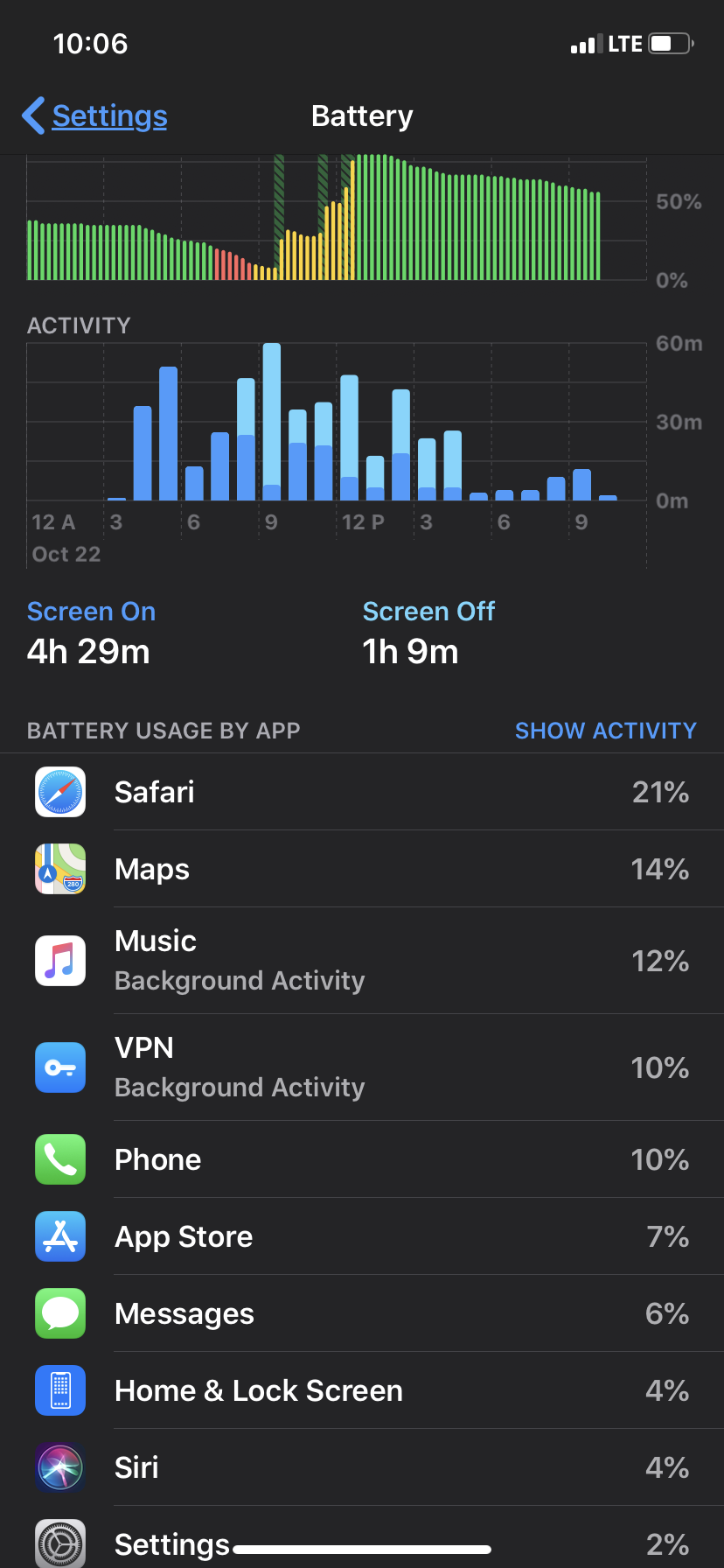Screen dimensions: 724x1568
Task: Select the Music Background Activity label
Action: click(239, 980)
